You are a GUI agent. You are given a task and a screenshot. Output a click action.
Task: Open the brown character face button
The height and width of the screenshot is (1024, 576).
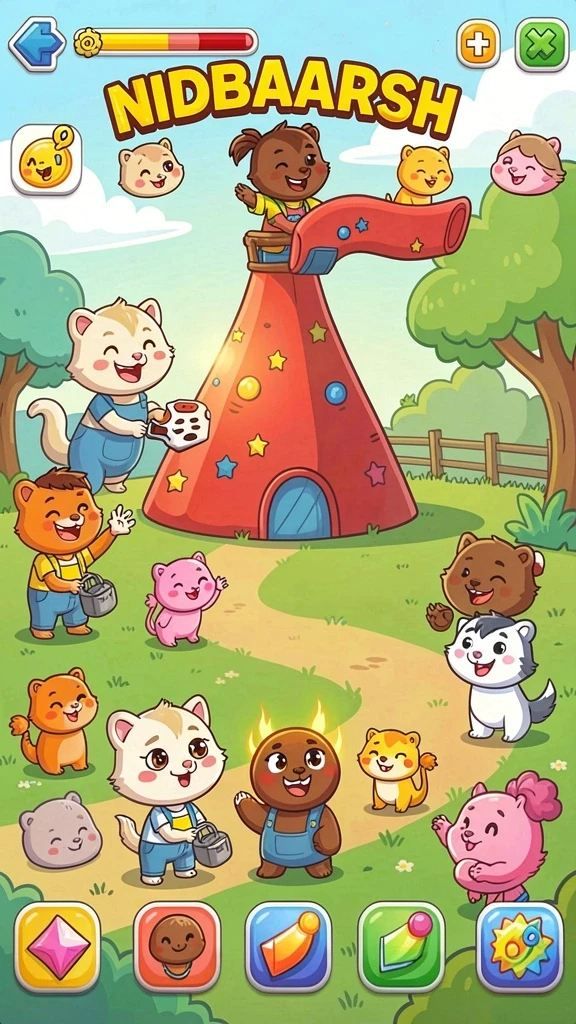click(x=177, y=947)
